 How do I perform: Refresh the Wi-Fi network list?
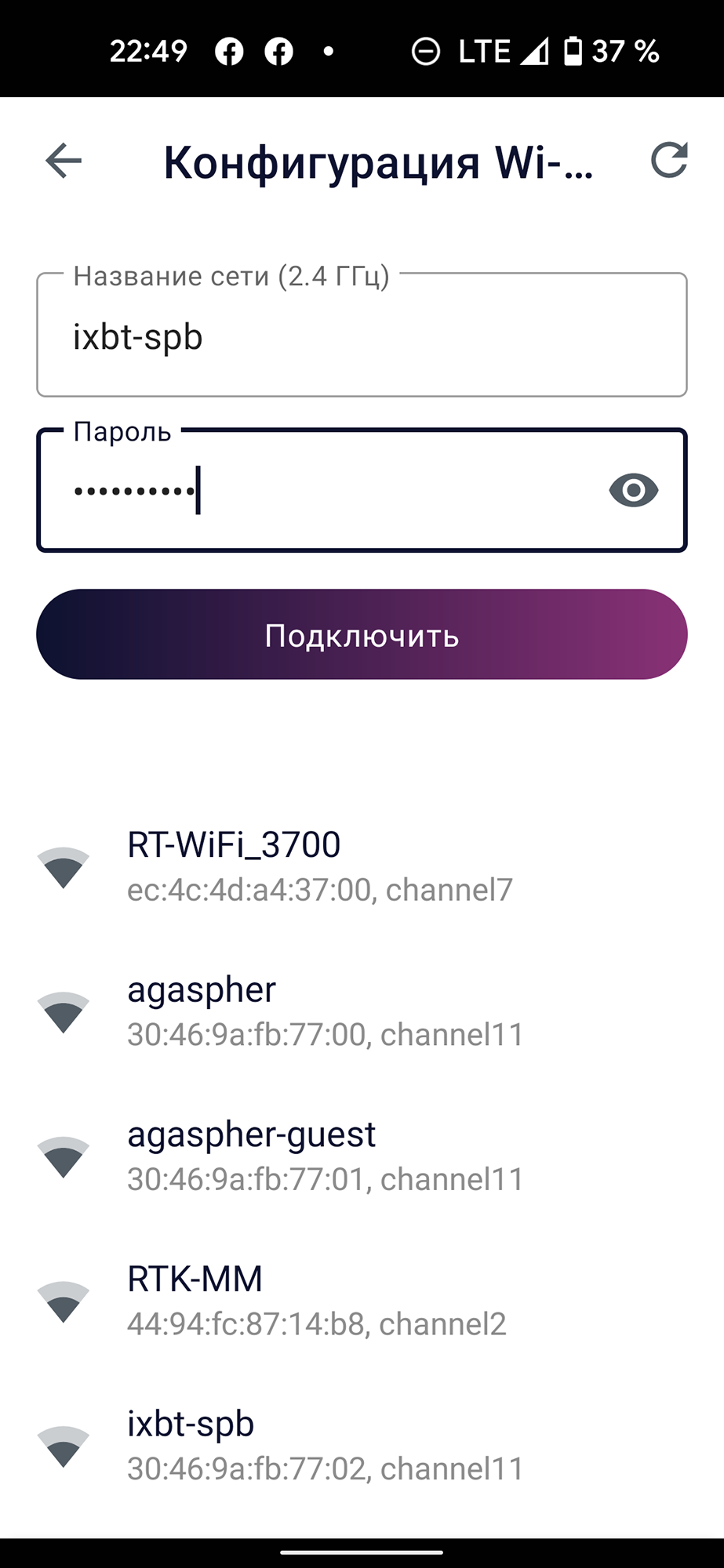(x=669, y=161)
